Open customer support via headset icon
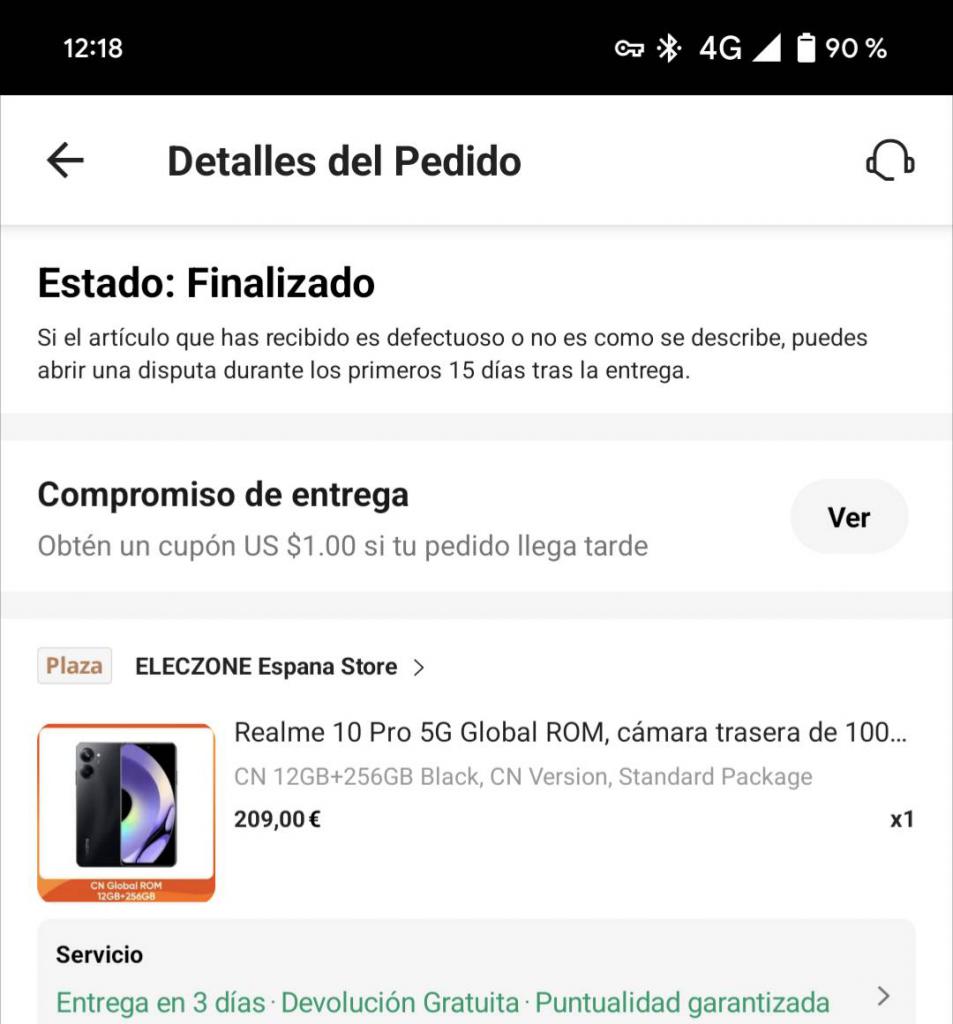The image size is (953, 1024). pyautogui.click(x=888, y=160)
